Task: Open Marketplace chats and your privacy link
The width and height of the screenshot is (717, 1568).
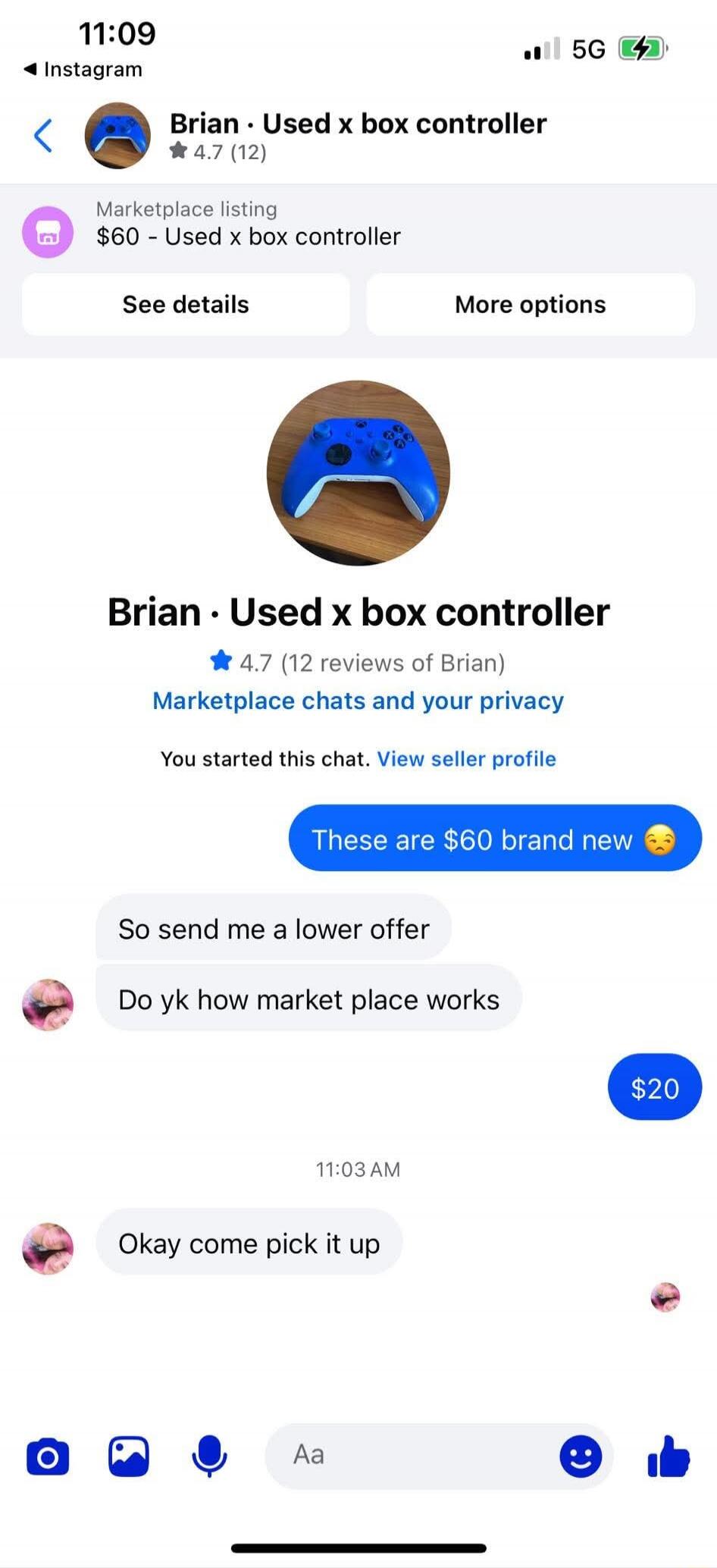Action: pyautogui.click(x=358, y=701)
